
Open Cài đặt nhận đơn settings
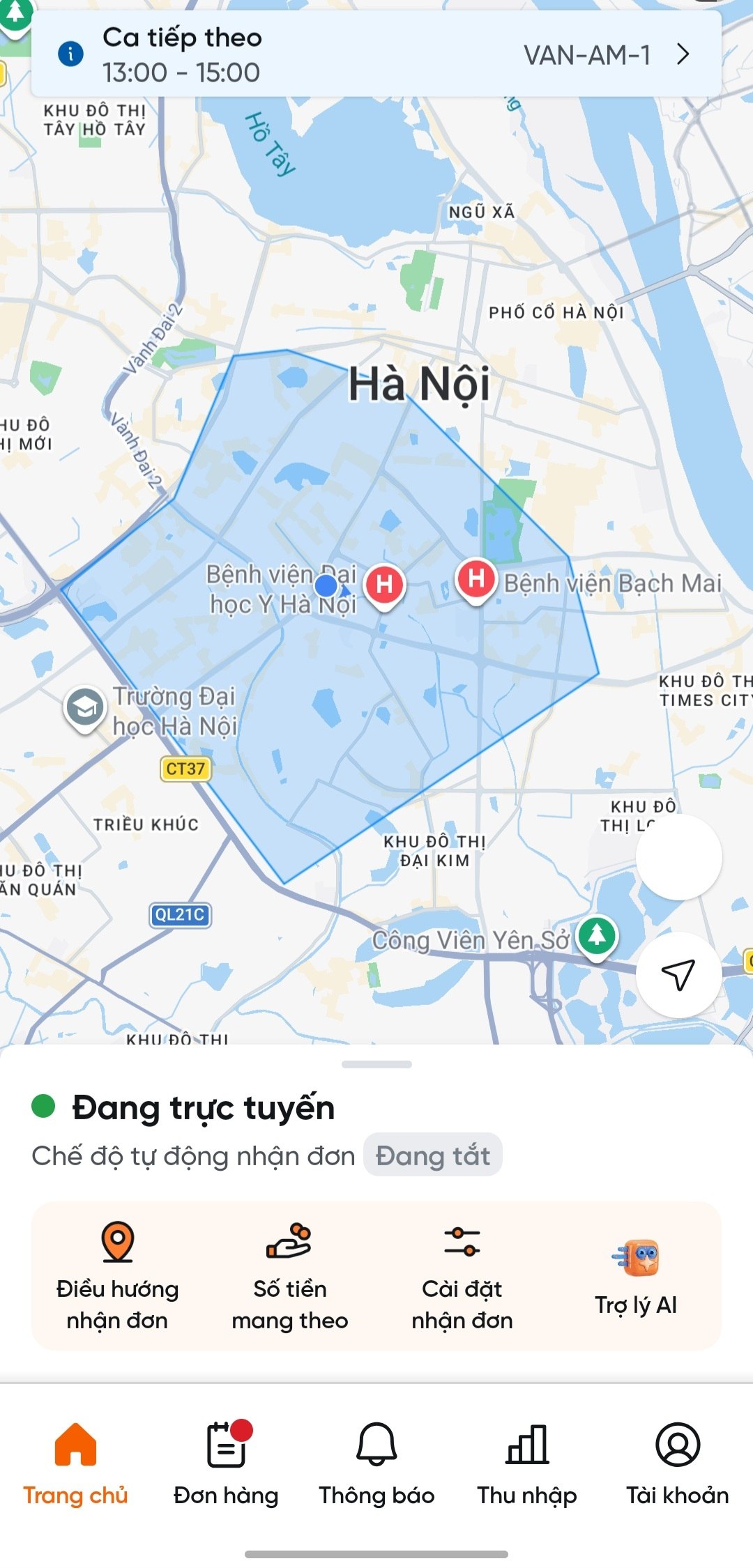click(462, 1276)
